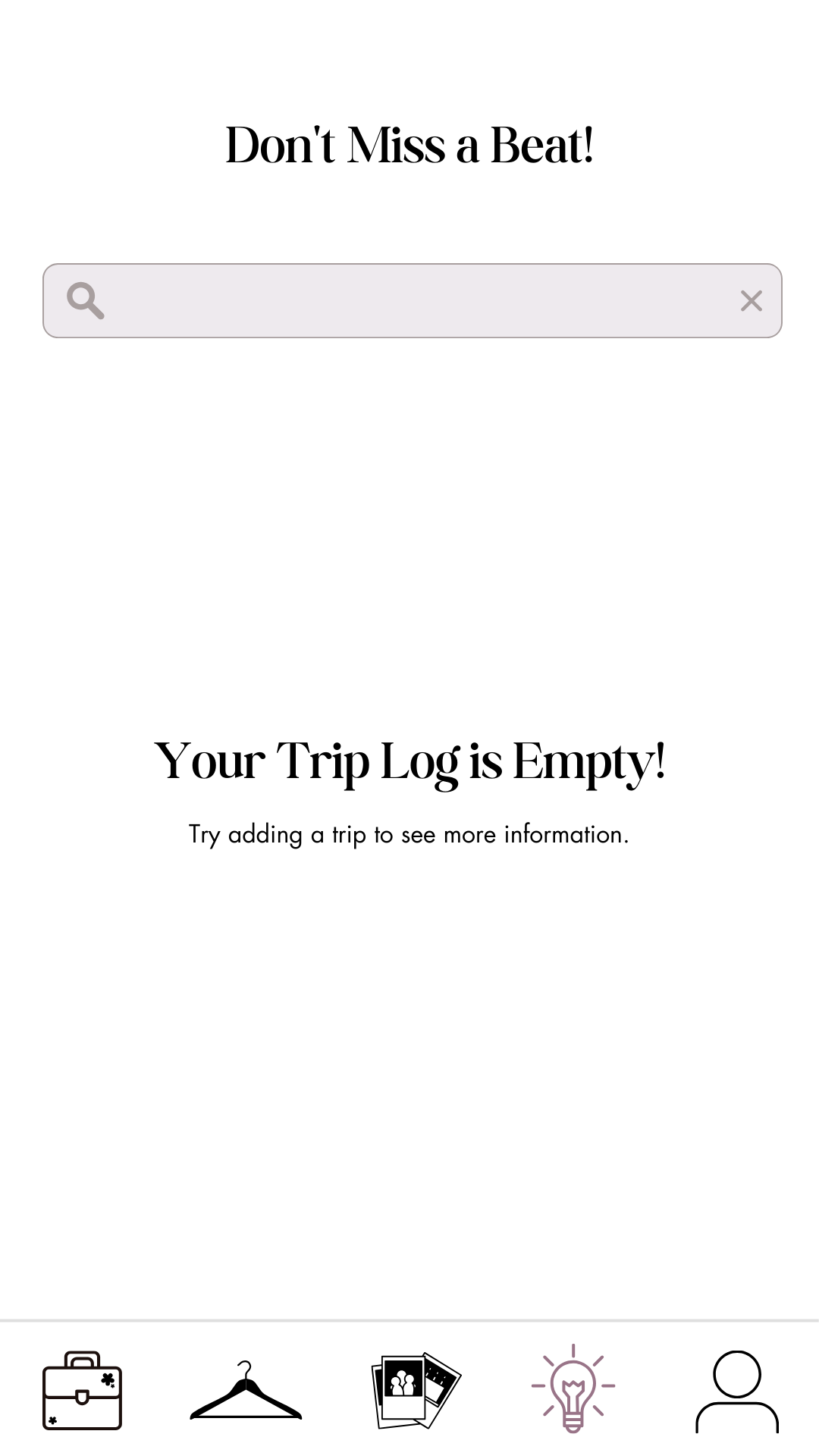Tap the search field to enter text
This screenshot has width=819, height=1456.
[412, 300]
